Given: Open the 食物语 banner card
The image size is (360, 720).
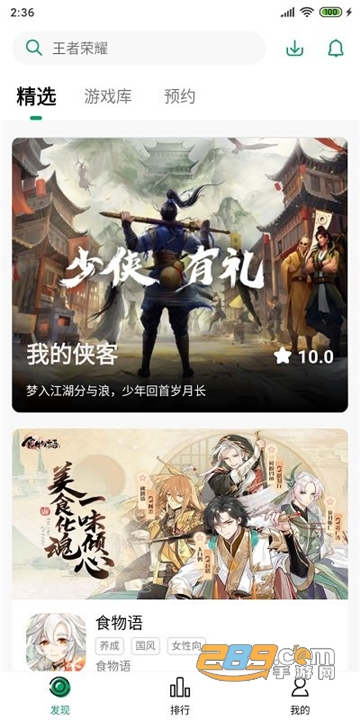Looking at the screenshot, I should point(180,514).
